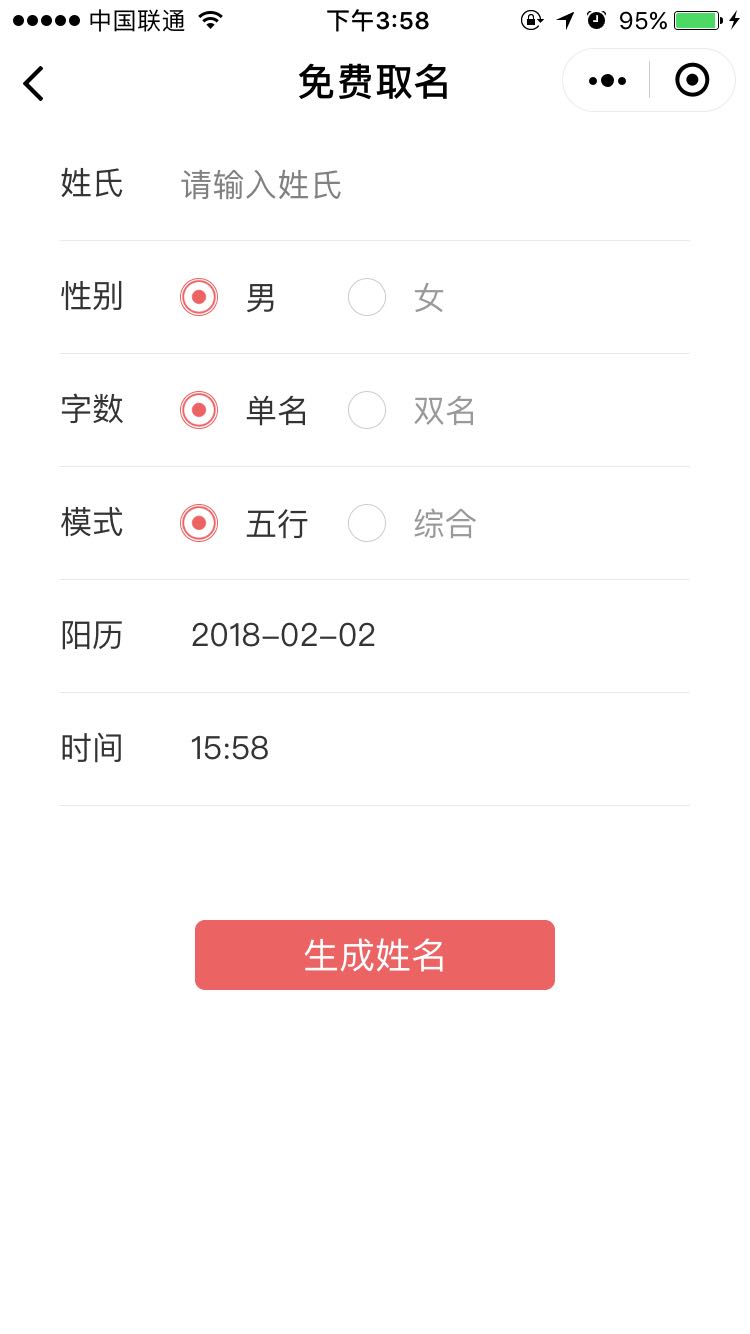Select 男 for gender
The height and width of the screenshot is (1334, 750).
point(228,297)
